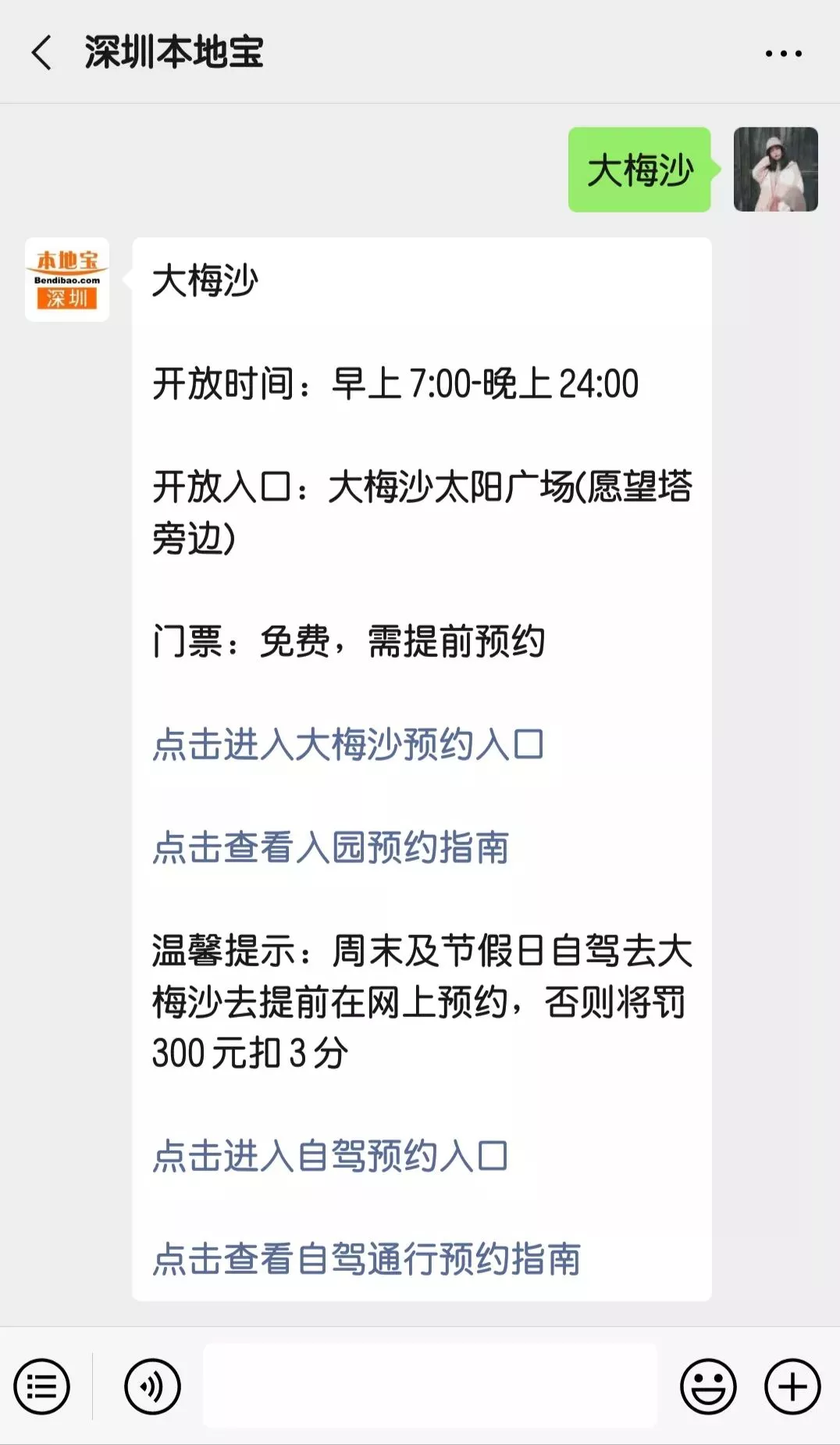Open the three-dot overflow menu
Screen dimensions: 840x1445
pyautogui.click(x=783, y=53)
